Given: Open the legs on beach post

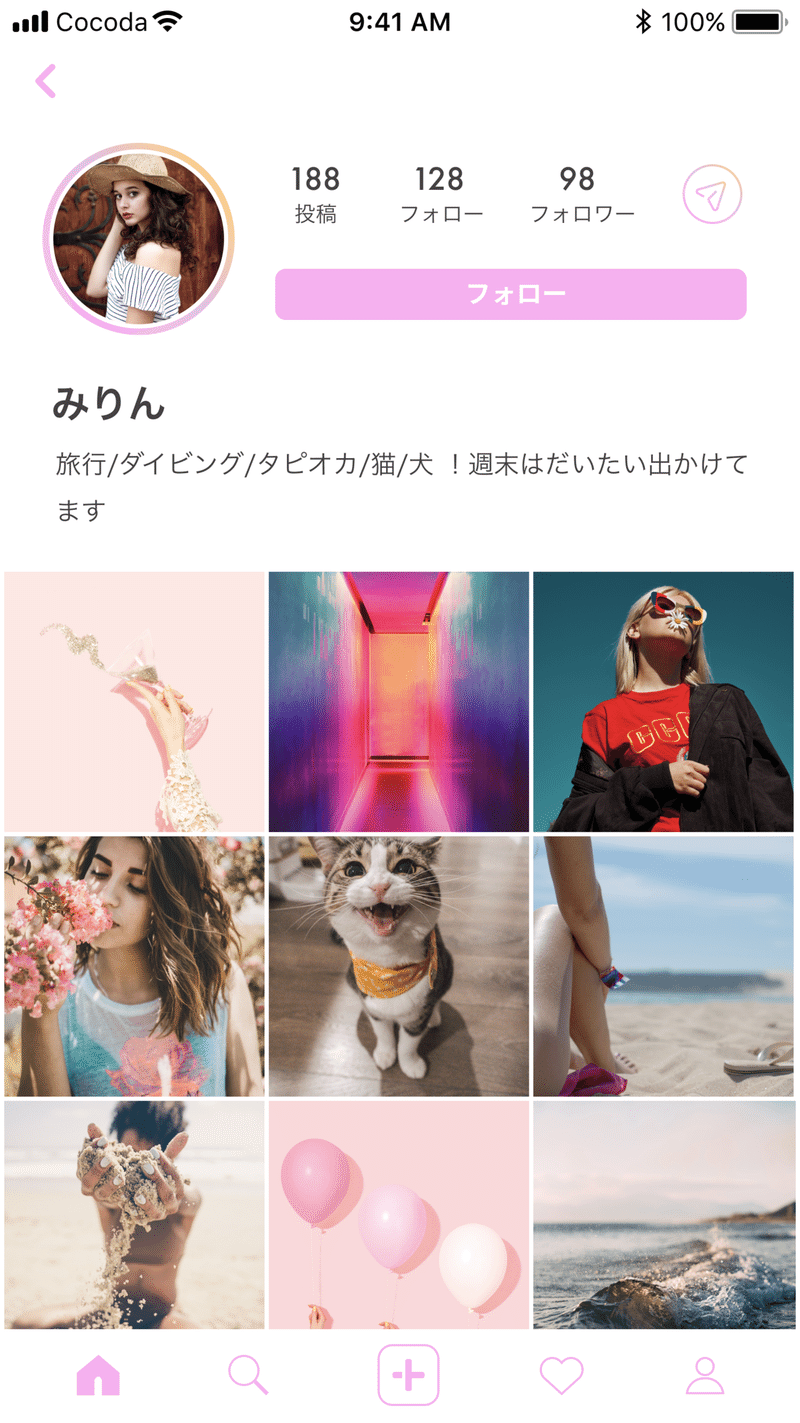Looking at the screenshot, I should (x=663, y=966).
